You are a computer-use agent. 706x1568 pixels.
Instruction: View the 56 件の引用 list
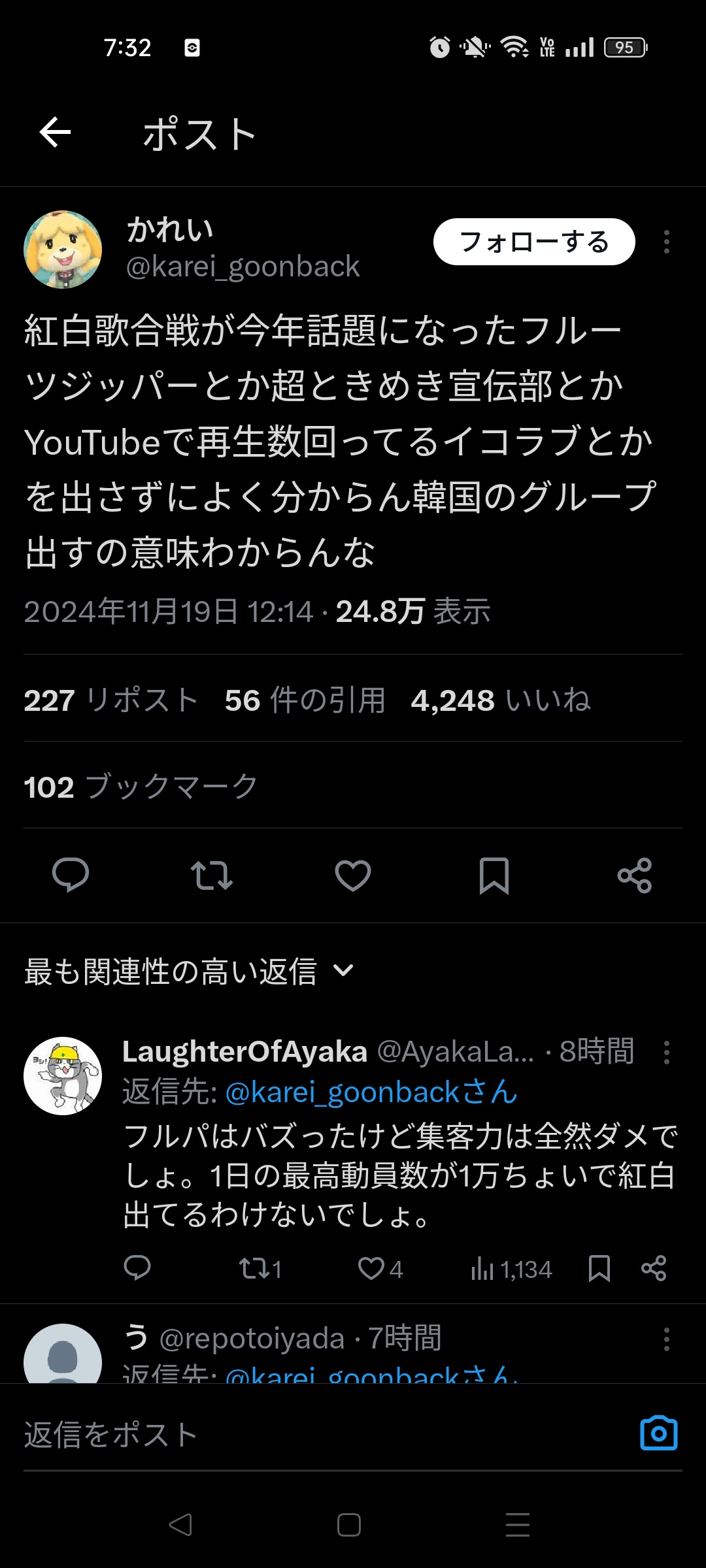(305, 700)
